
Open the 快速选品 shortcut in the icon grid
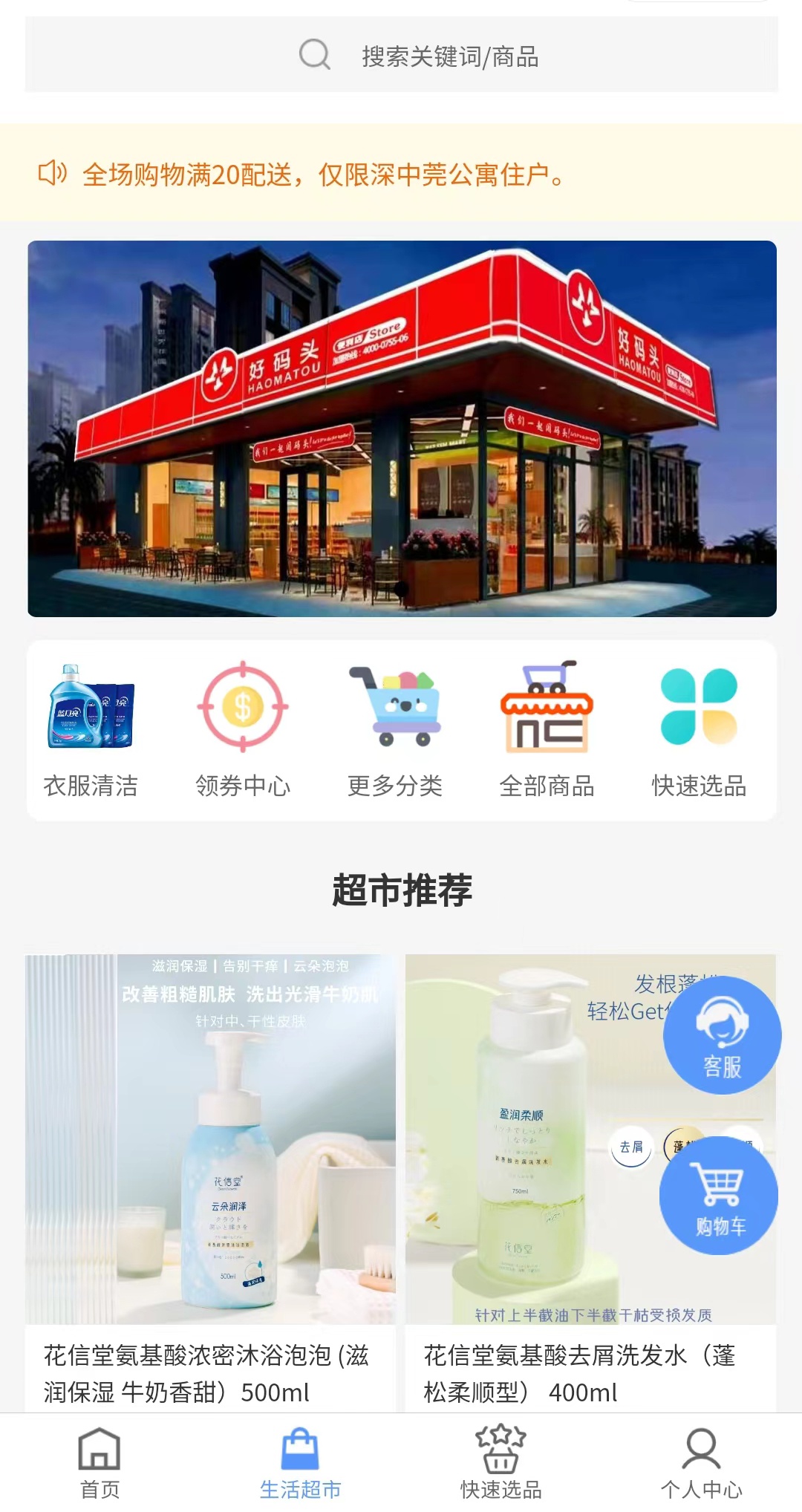point(699,729)
